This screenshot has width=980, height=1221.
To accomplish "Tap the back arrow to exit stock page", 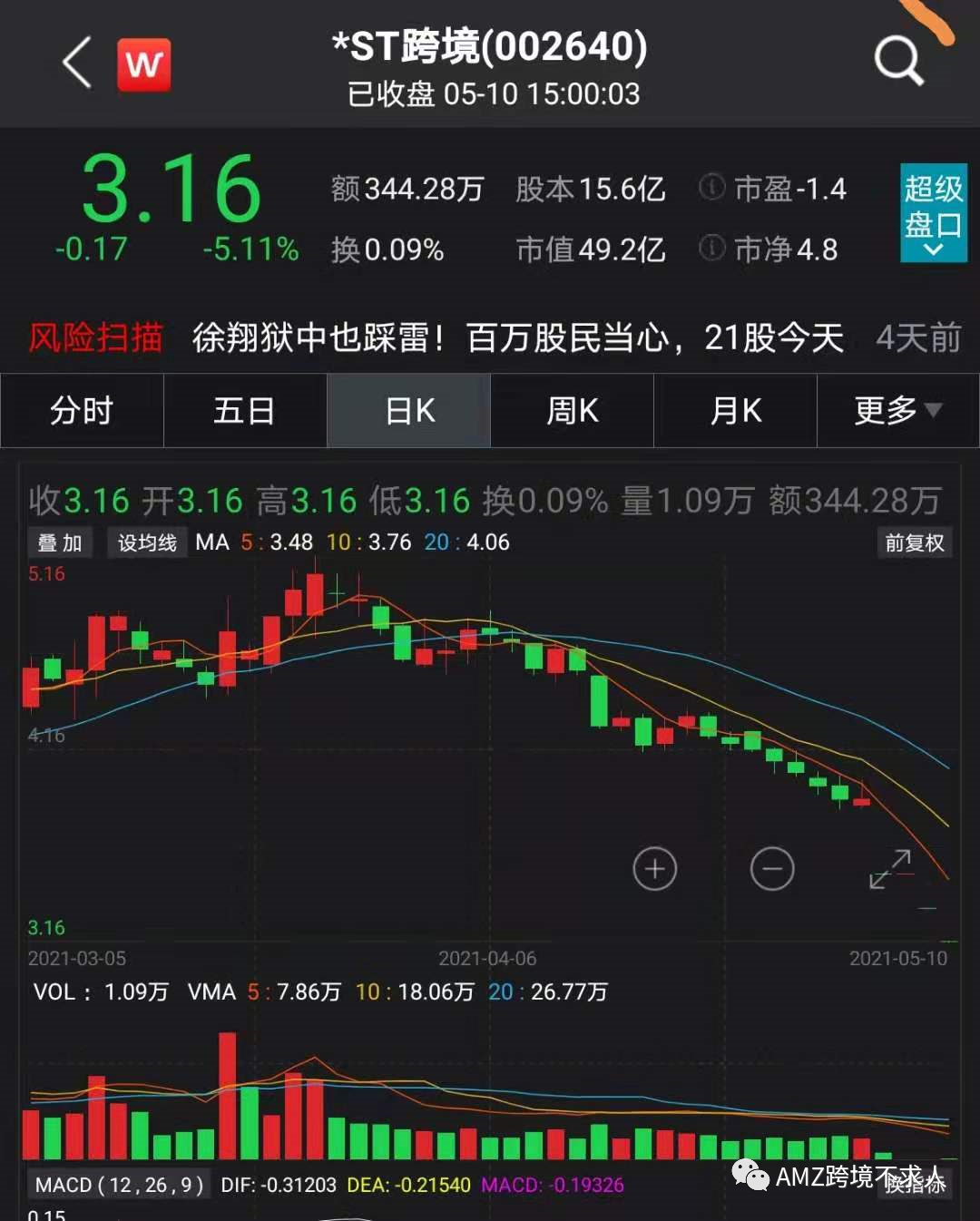I will point(76,65).
